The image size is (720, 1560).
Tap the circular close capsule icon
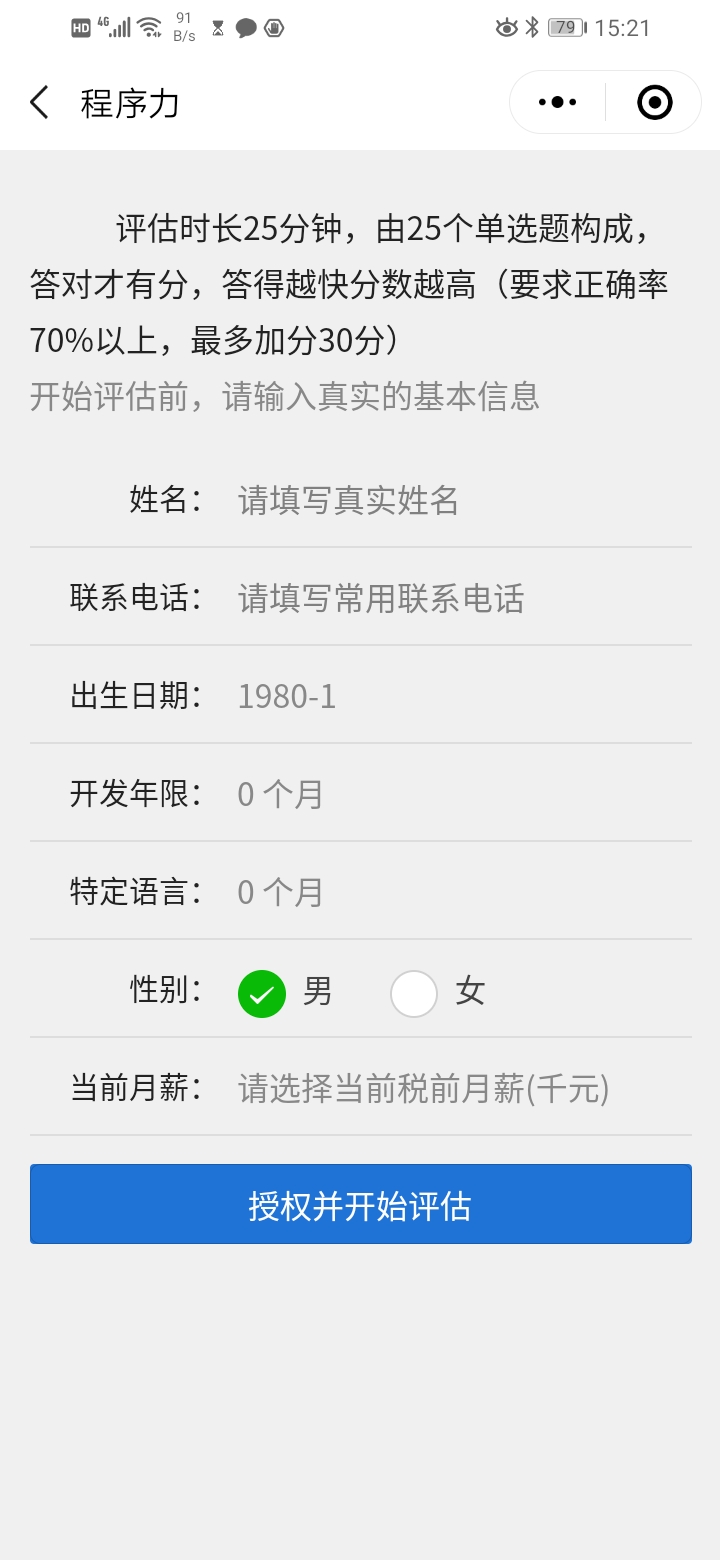653,101
